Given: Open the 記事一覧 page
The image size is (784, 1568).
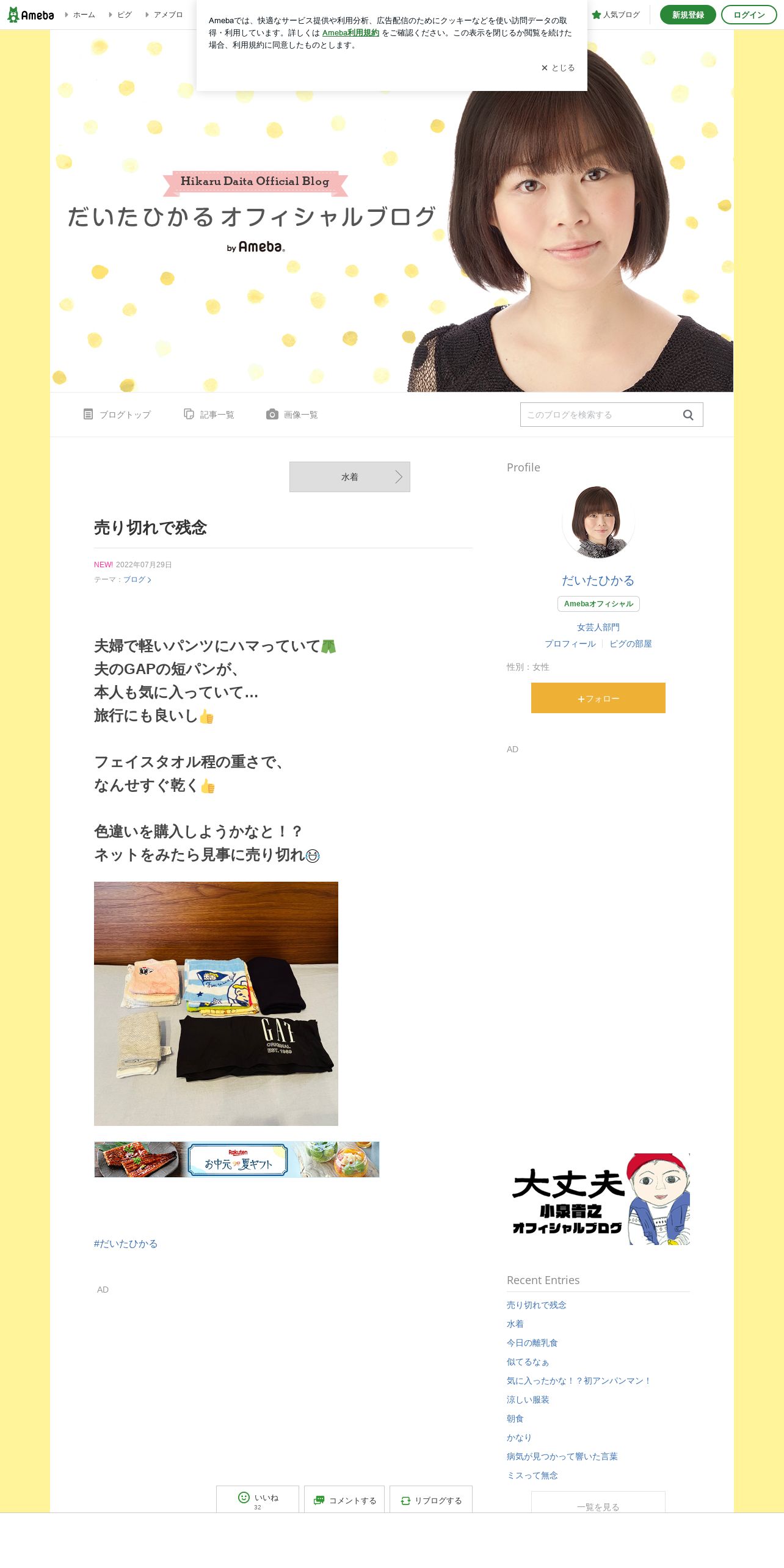Looking at the screenshot, I should pos(209,415).
